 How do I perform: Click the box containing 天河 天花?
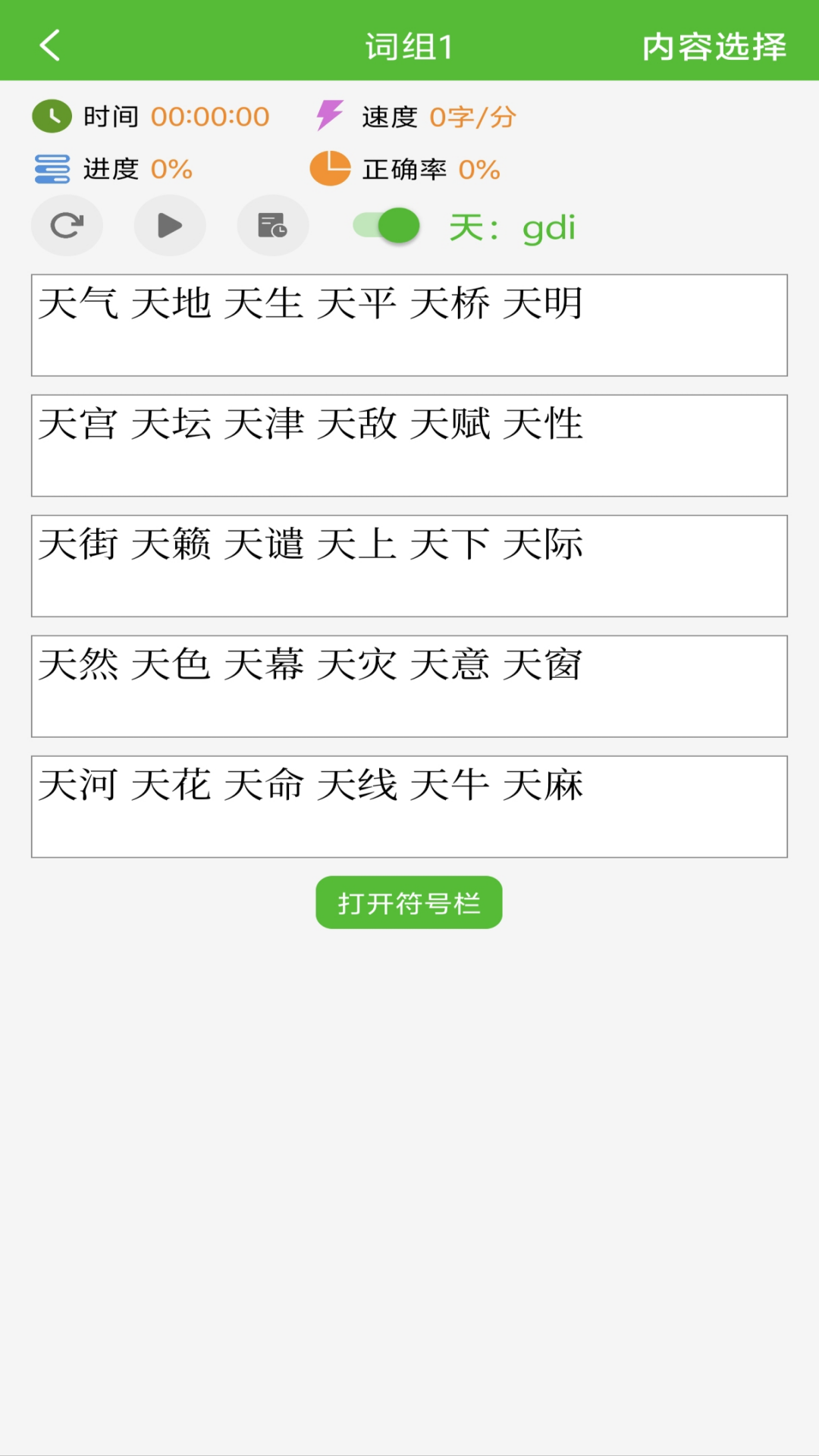[x=409, y=805]
